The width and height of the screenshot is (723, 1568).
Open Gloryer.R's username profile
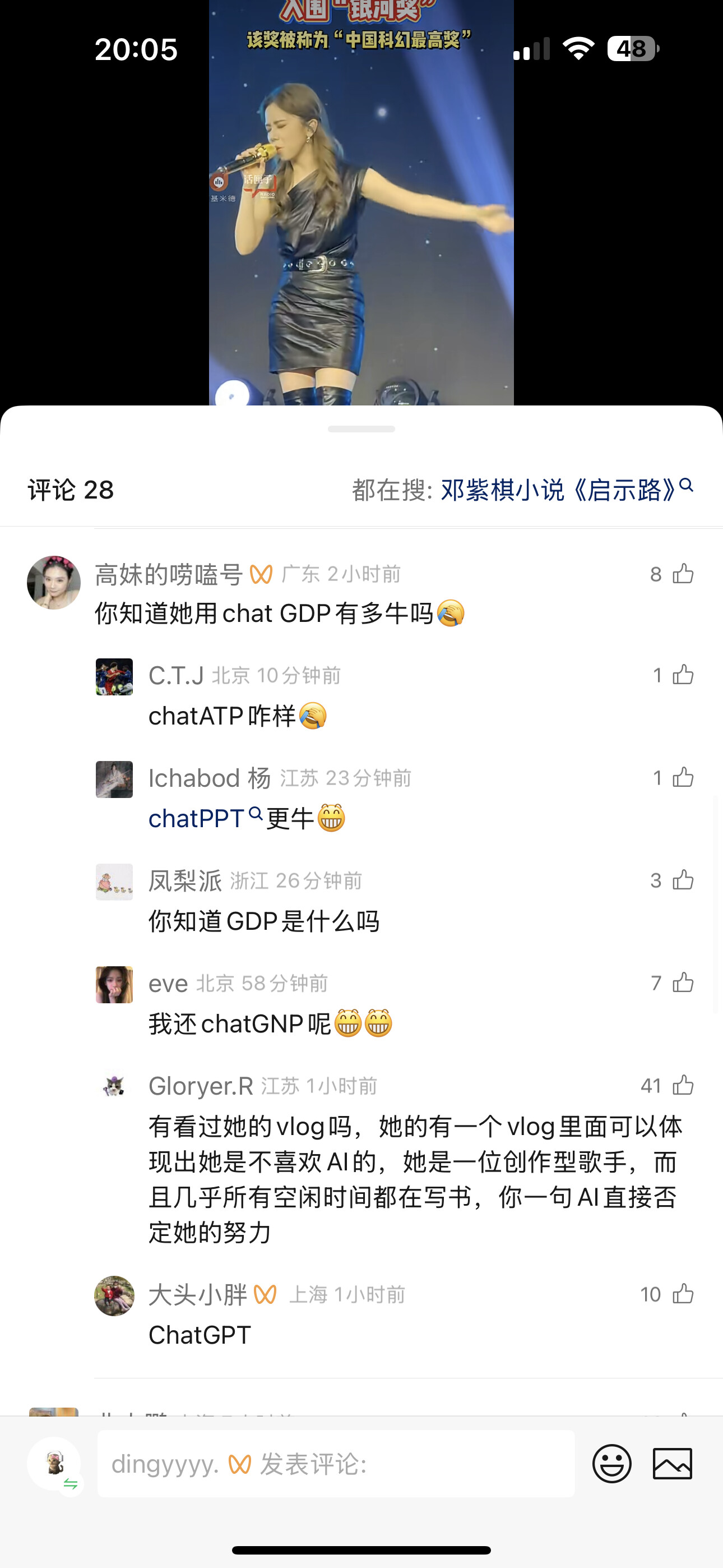coord(201,1086)
